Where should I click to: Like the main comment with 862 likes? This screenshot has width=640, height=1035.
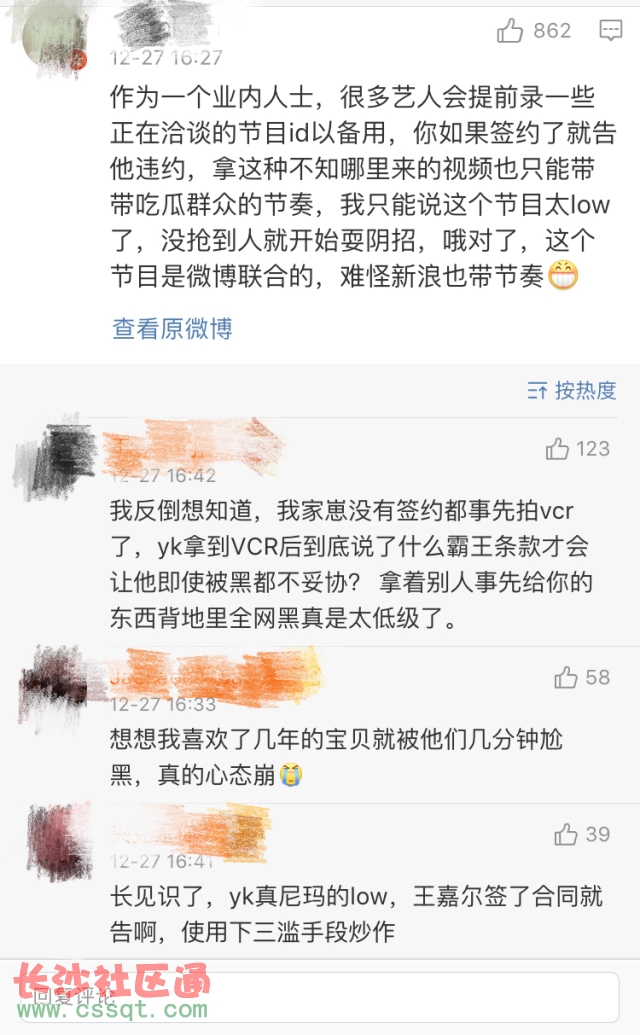tap(511, 31)
